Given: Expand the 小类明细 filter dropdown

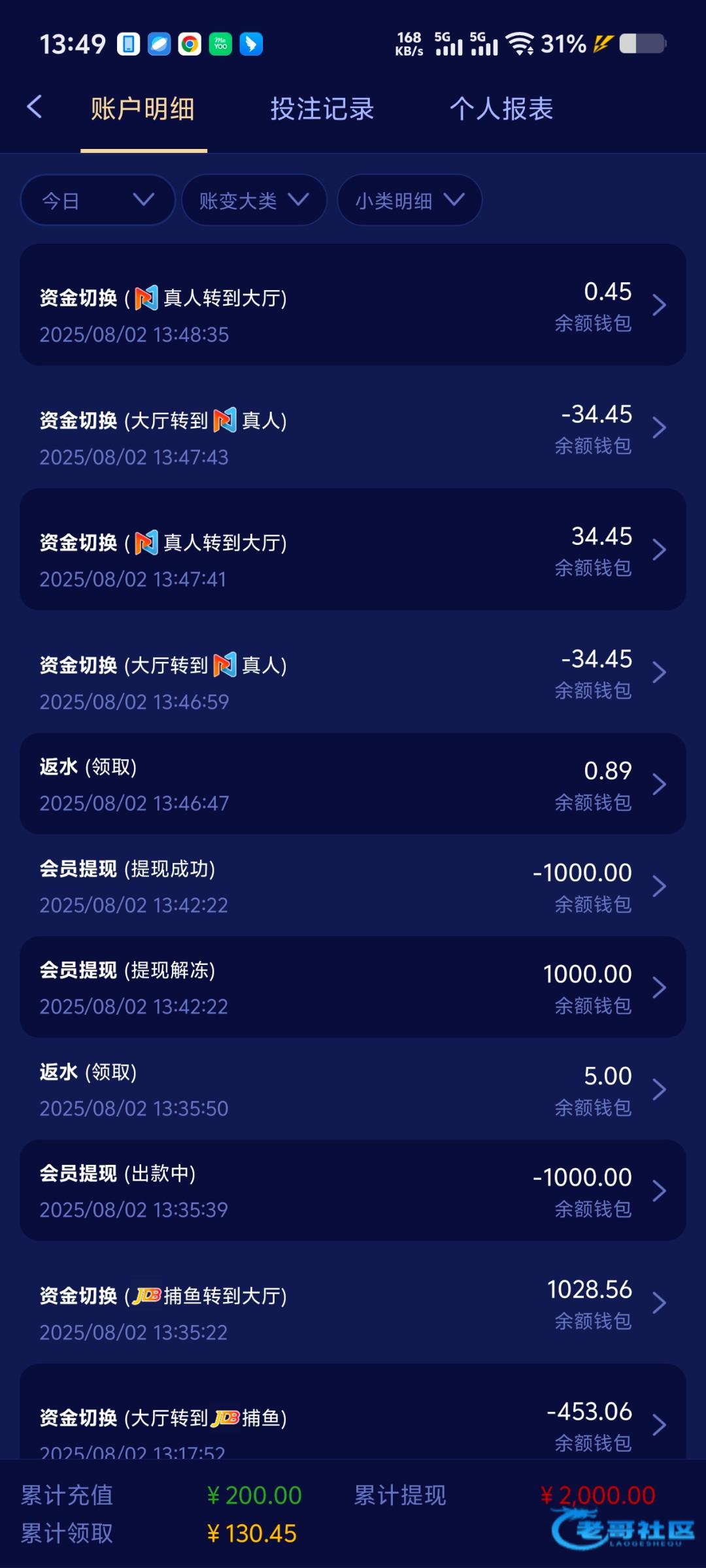Looking at the screenshot, I should (410, 200).
